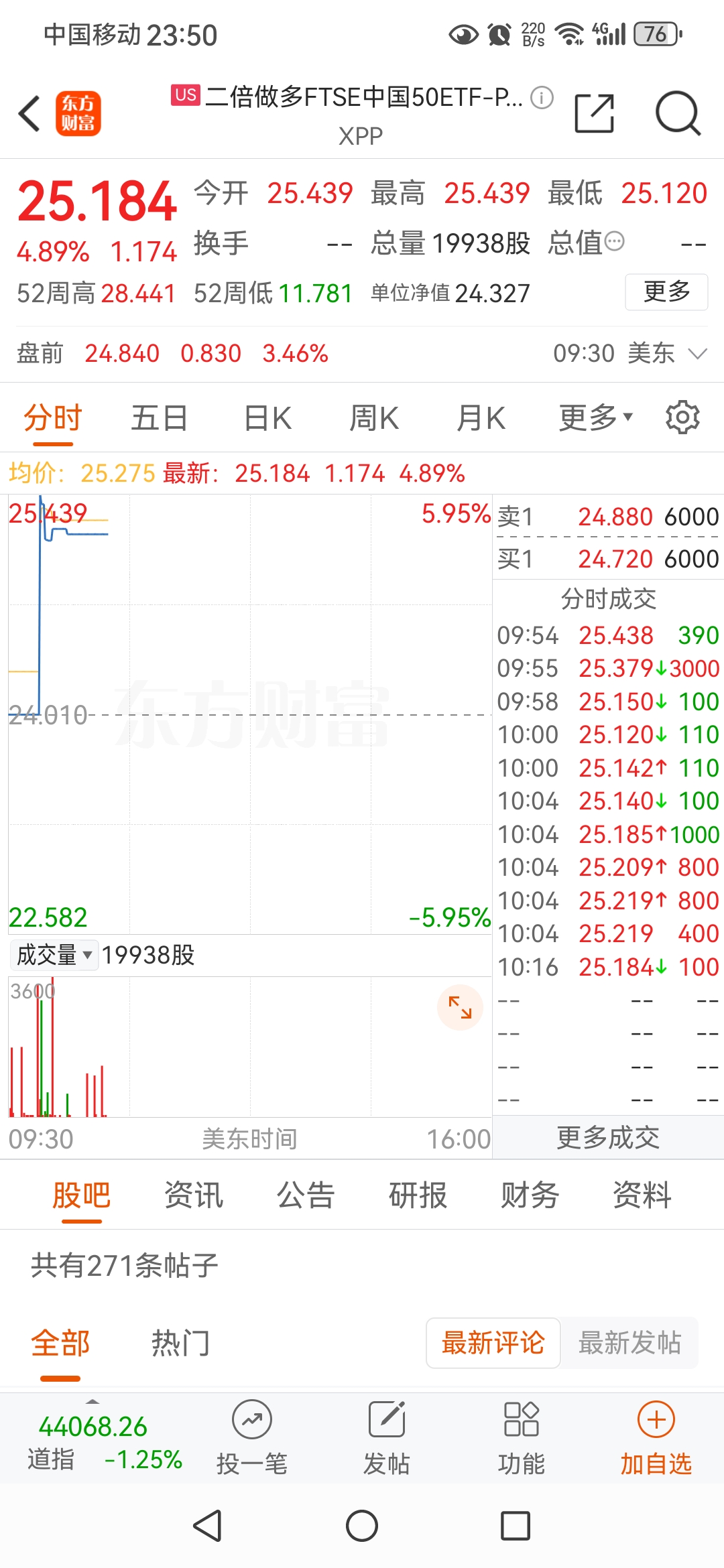The height and width of the screenshot is (1568, 724).
Task: Switch to the 日K chart tab
Action: pyautogui.click(x=267, y=418)
